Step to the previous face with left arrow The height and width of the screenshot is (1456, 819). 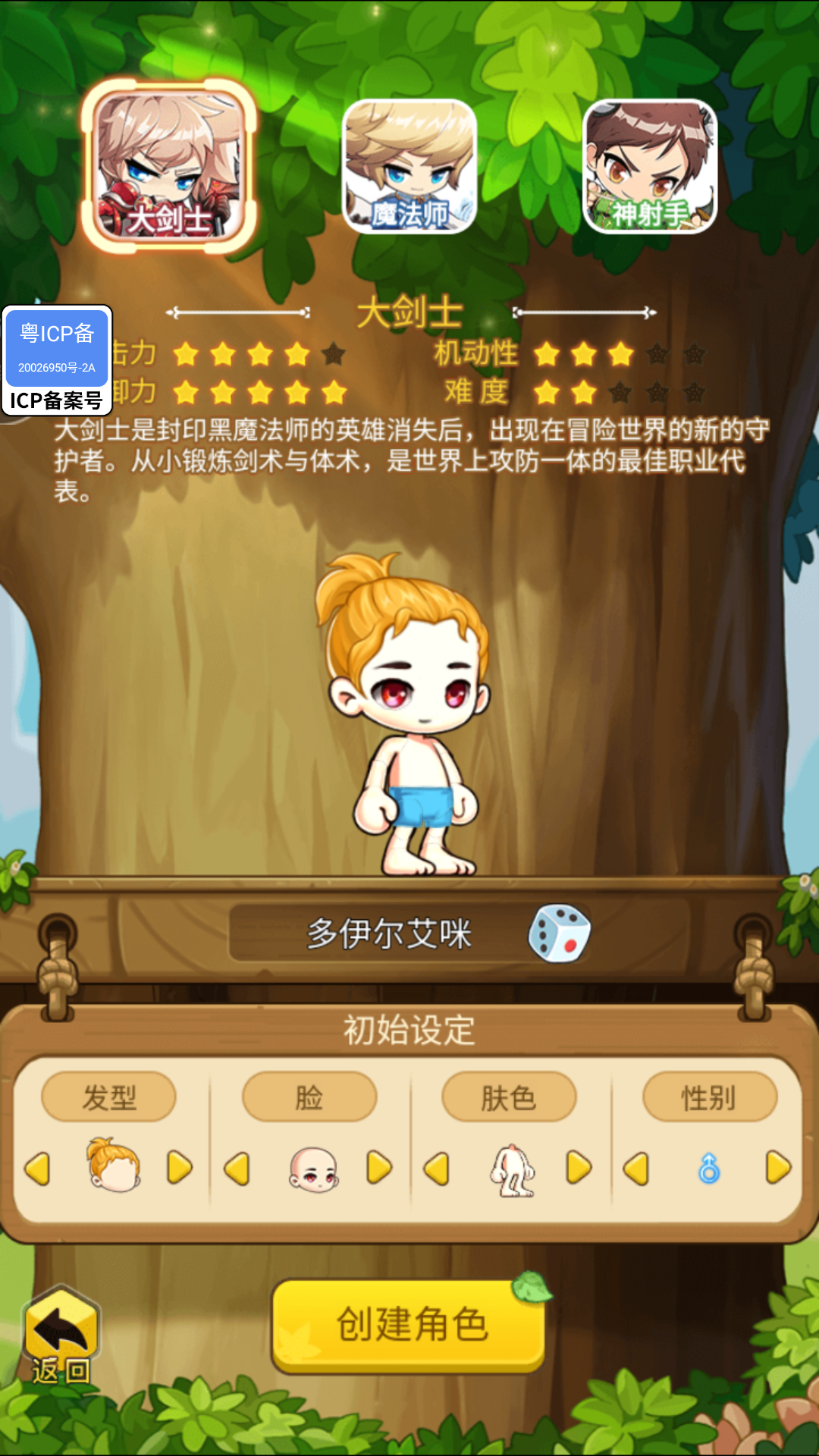(x=237, y=1168)
